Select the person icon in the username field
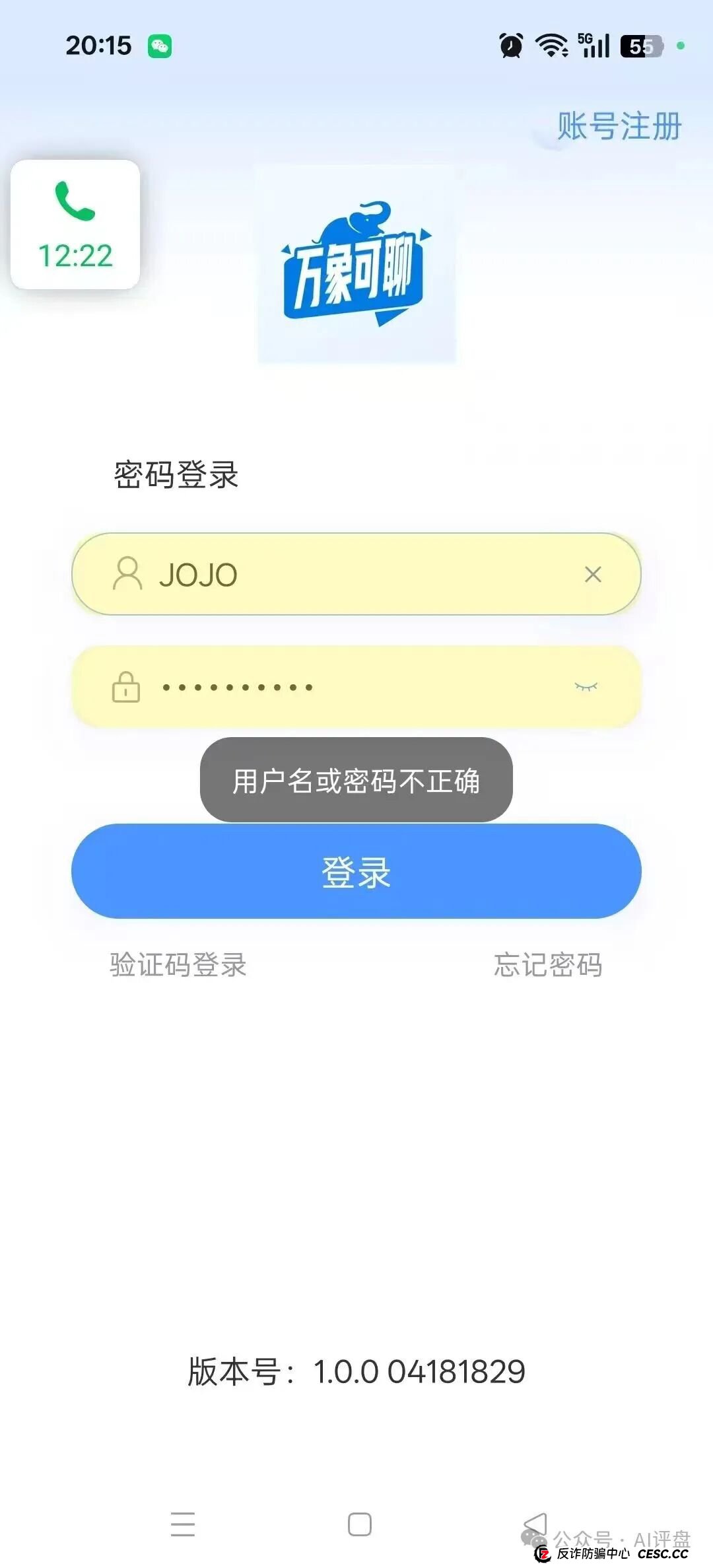 click(127, 575)
